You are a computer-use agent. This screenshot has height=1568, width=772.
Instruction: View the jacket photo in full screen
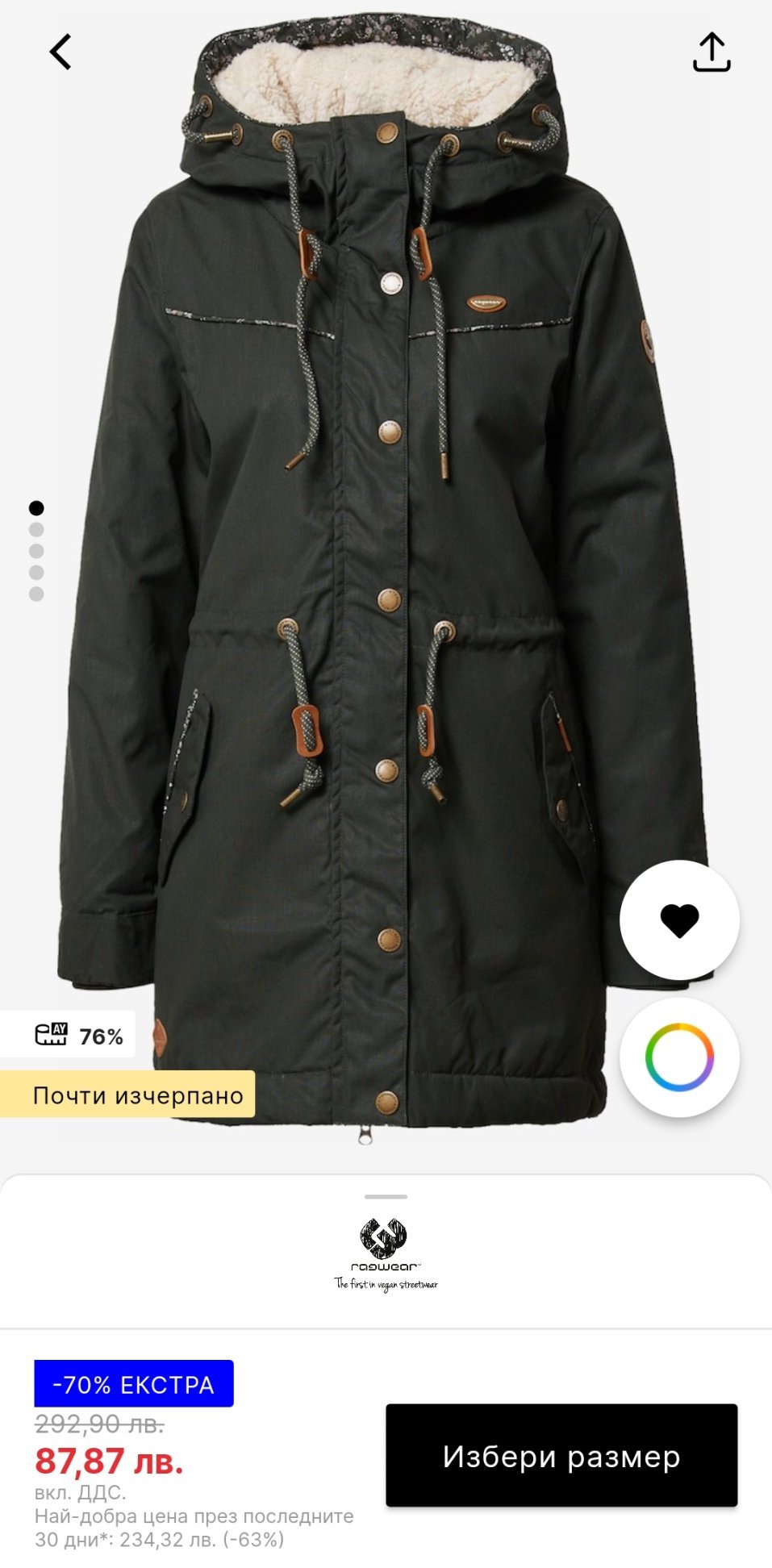[x=386, y=565]
